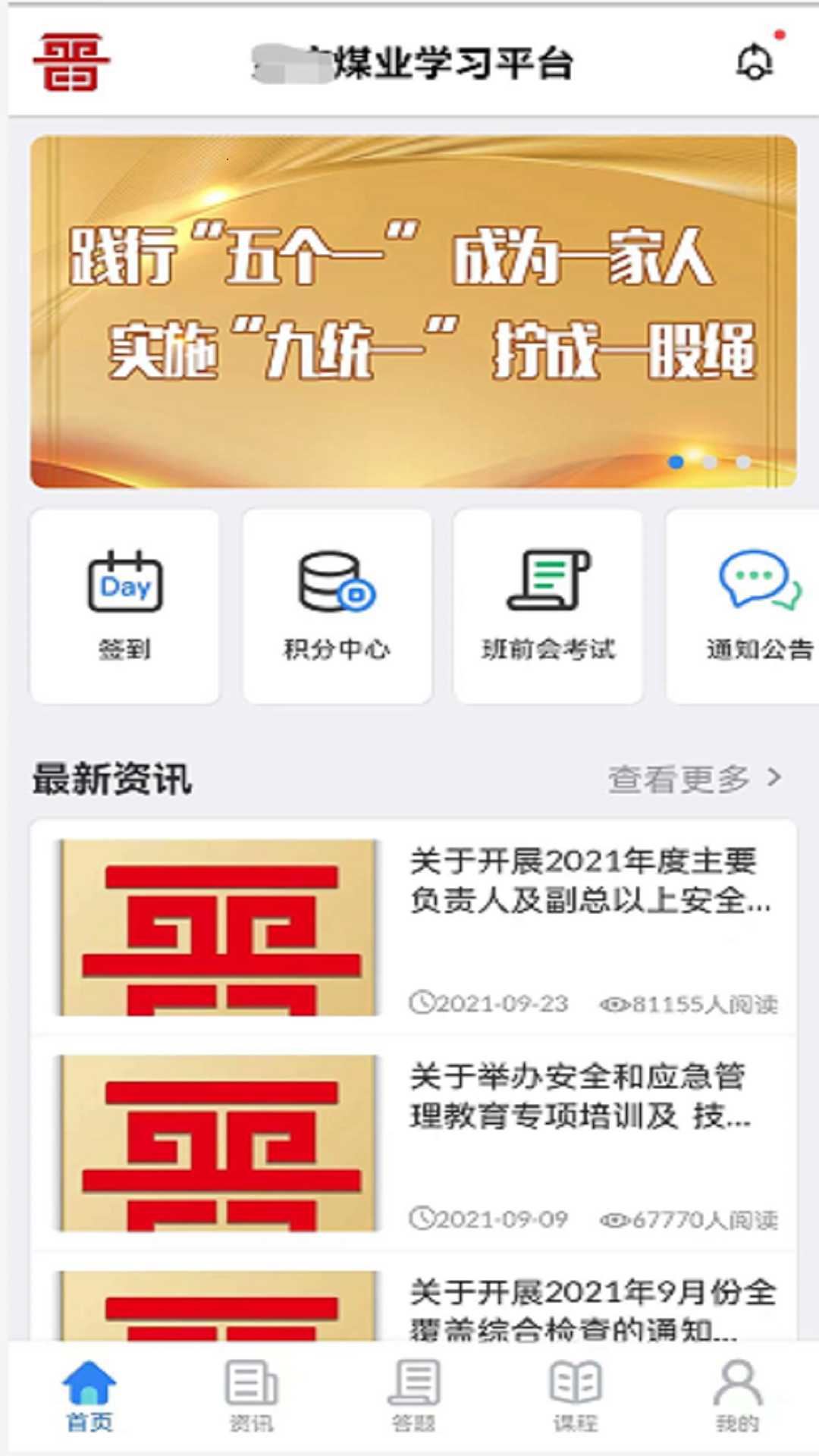Open 签到 daily check-in

(125, 606)
